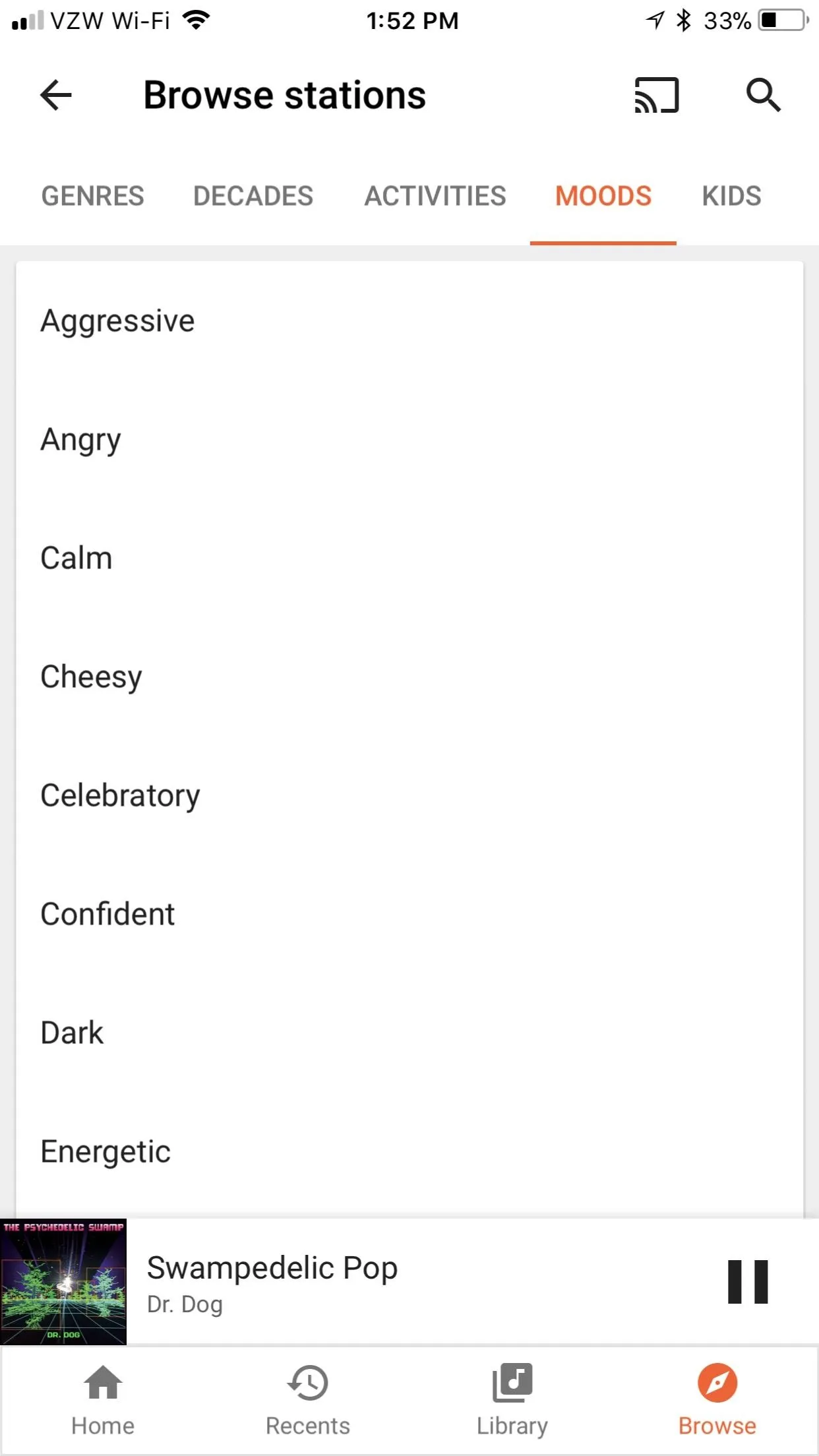Pause Swampedelic Pop playback
Viewport: 819px width, 1456px height.
click(x=748, y=1282)
